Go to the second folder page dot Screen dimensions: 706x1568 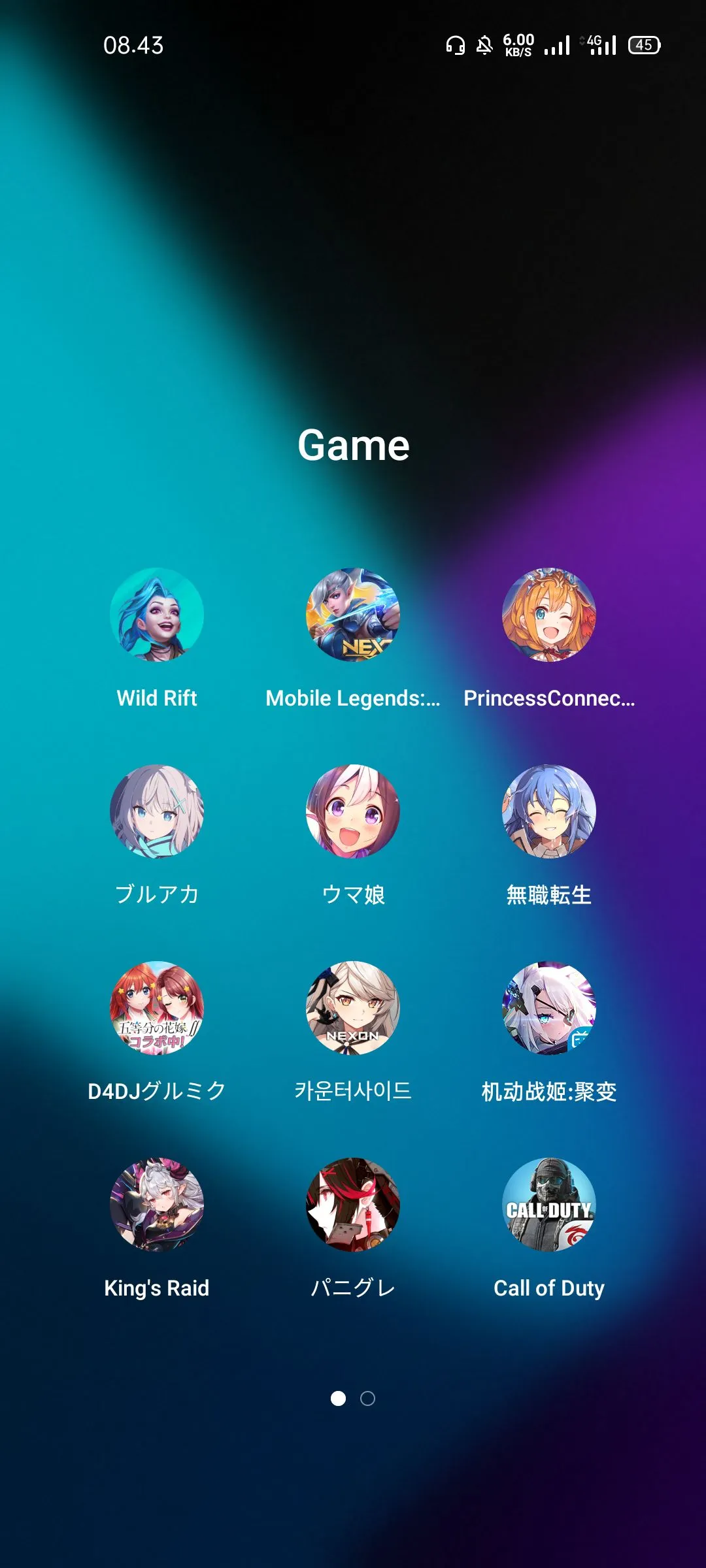(x=368, y=1398)
